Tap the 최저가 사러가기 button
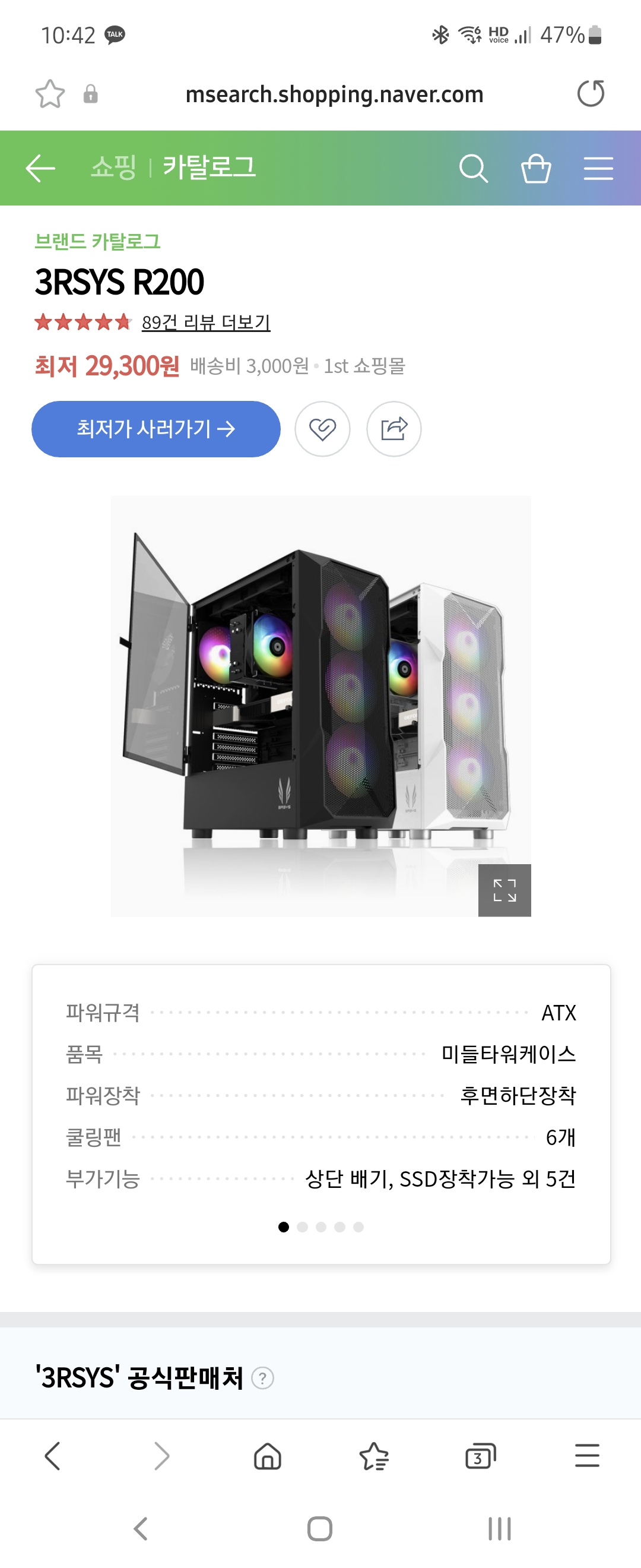The image size is (641, 1568). [156, 428]
